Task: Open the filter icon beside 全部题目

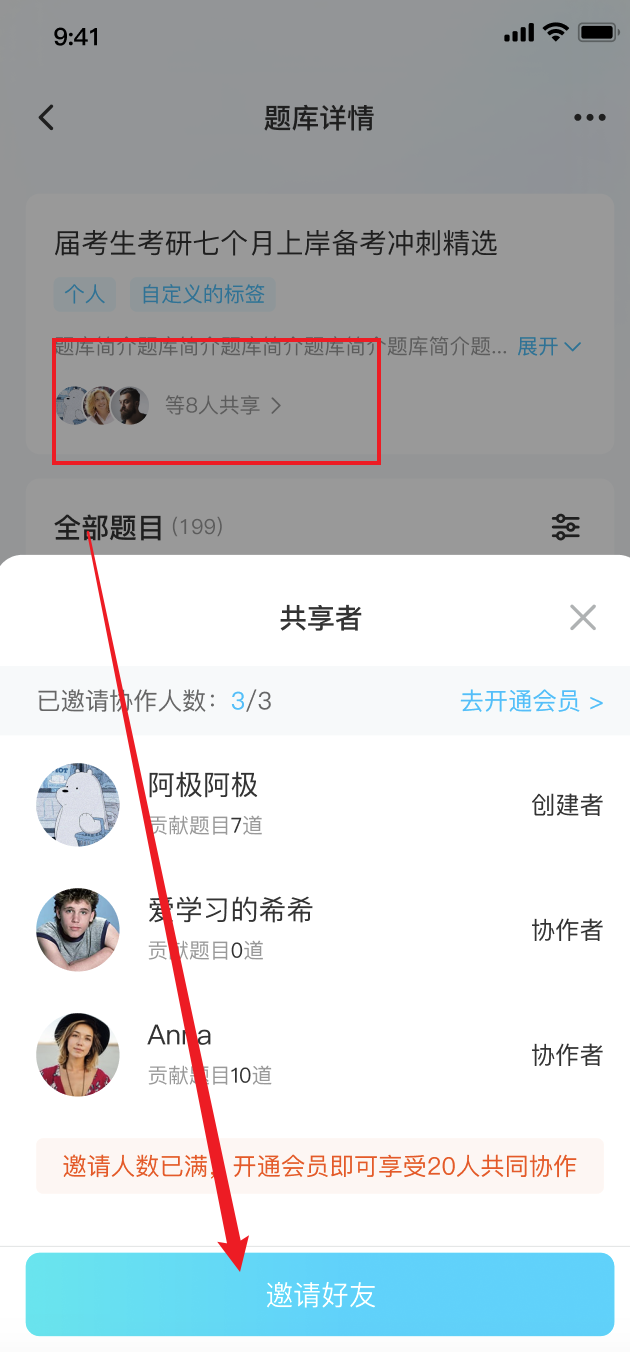Action: [x=565, y=527]
